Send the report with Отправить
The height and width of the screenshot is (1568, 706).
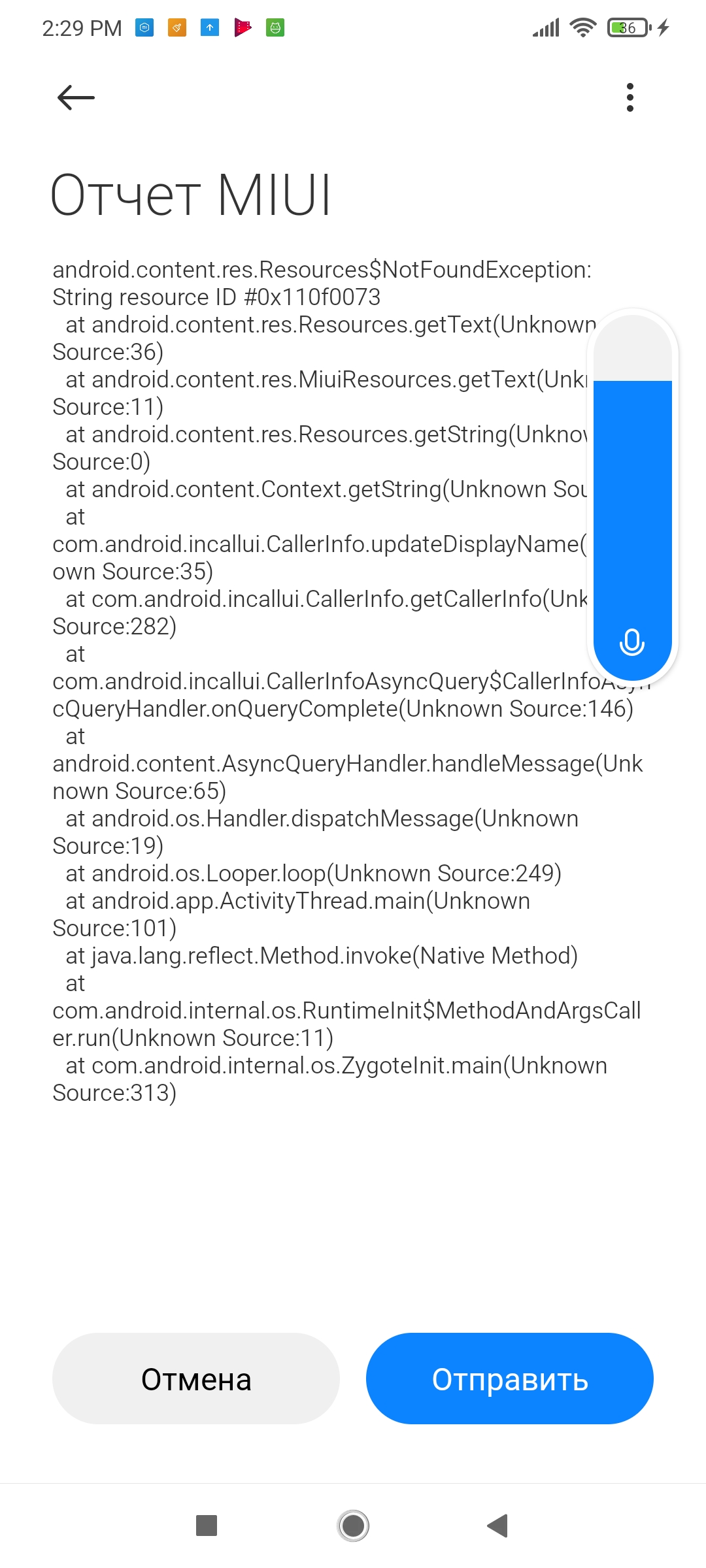pos(510,1379)
